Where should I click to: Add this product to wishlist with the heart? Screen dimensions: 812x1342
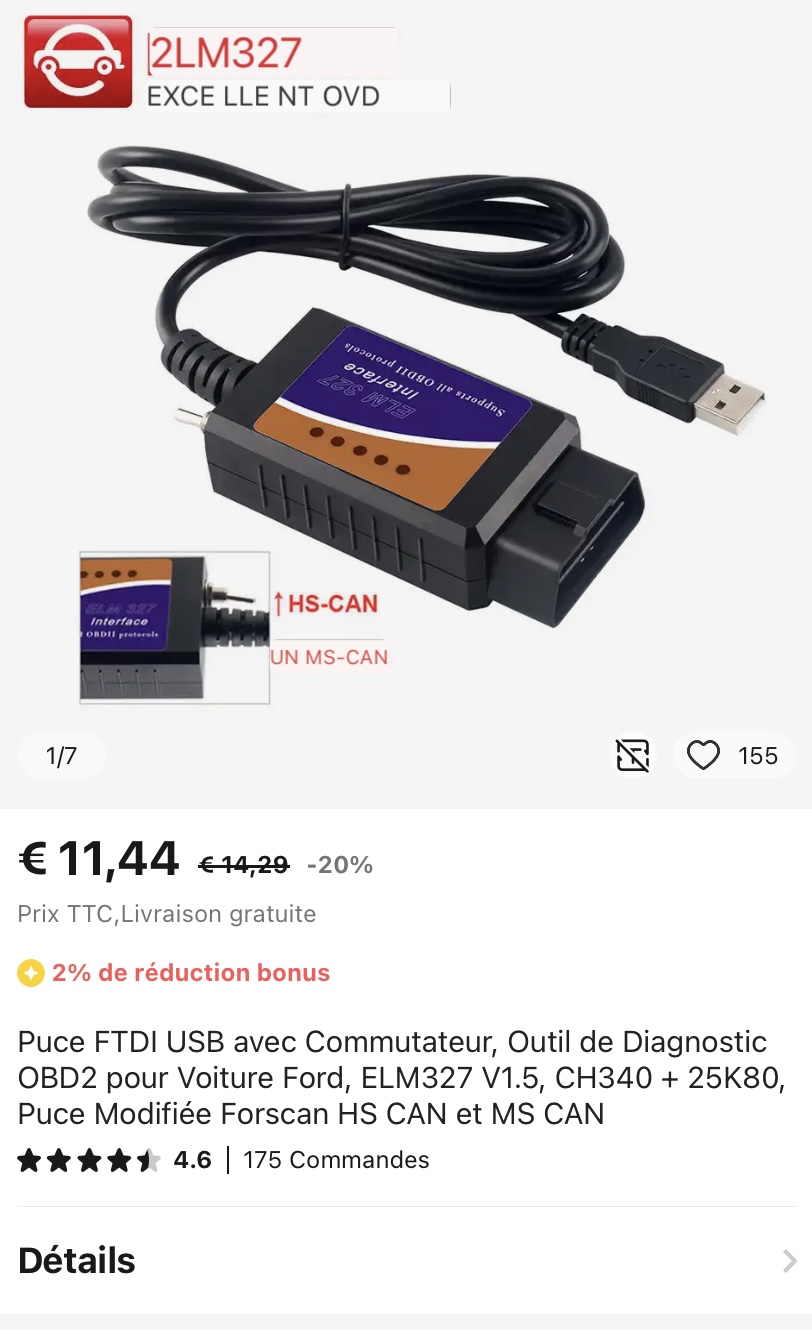tap(704, 756)
